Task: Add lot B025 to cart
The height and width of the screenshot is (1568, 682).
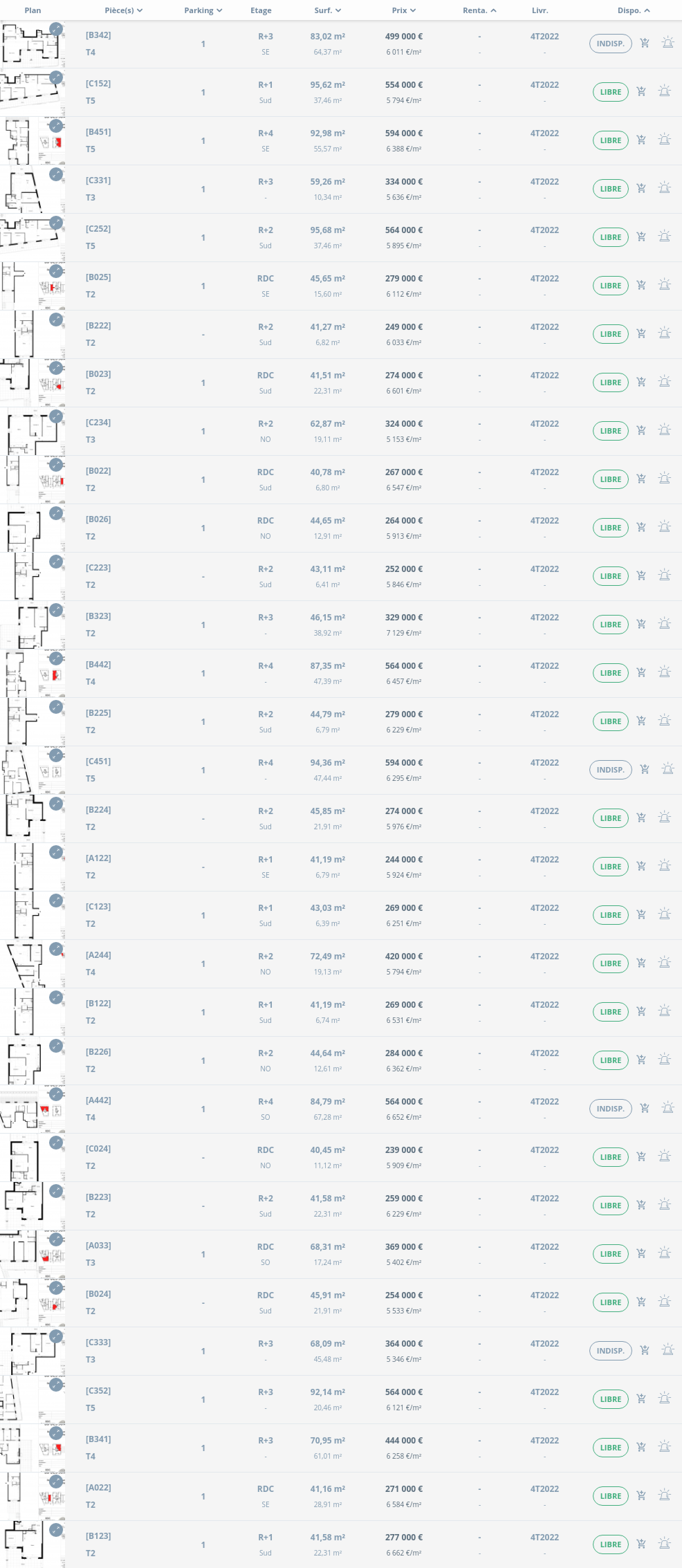Action: pyautogui.click(x=641, y=285)
